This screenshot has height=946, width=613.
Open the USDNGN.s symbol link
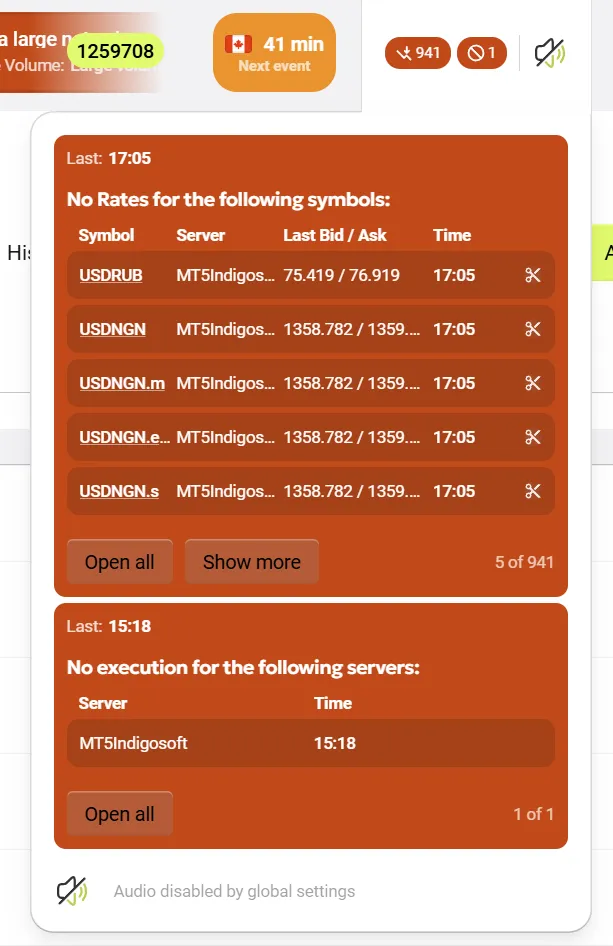point(119,491)
